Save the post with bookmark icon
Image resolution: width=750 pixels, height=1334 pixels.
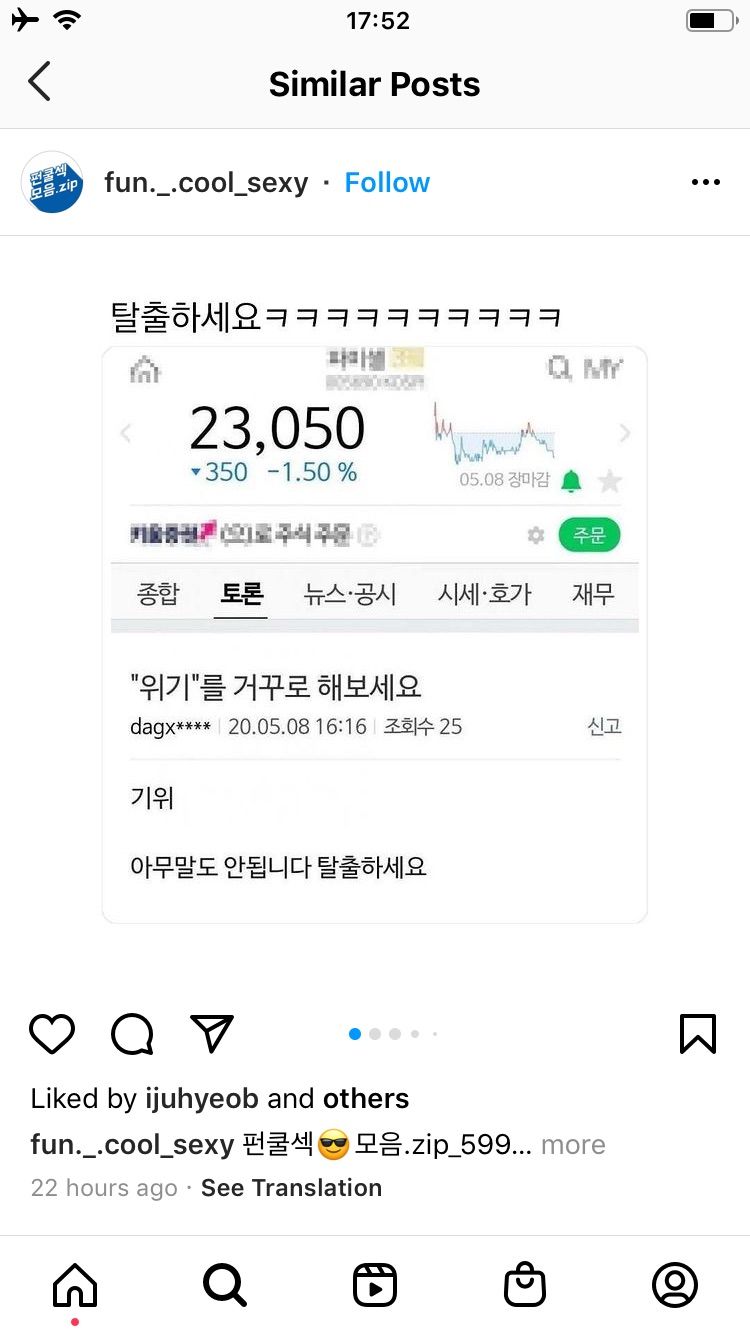(697, 1034)
